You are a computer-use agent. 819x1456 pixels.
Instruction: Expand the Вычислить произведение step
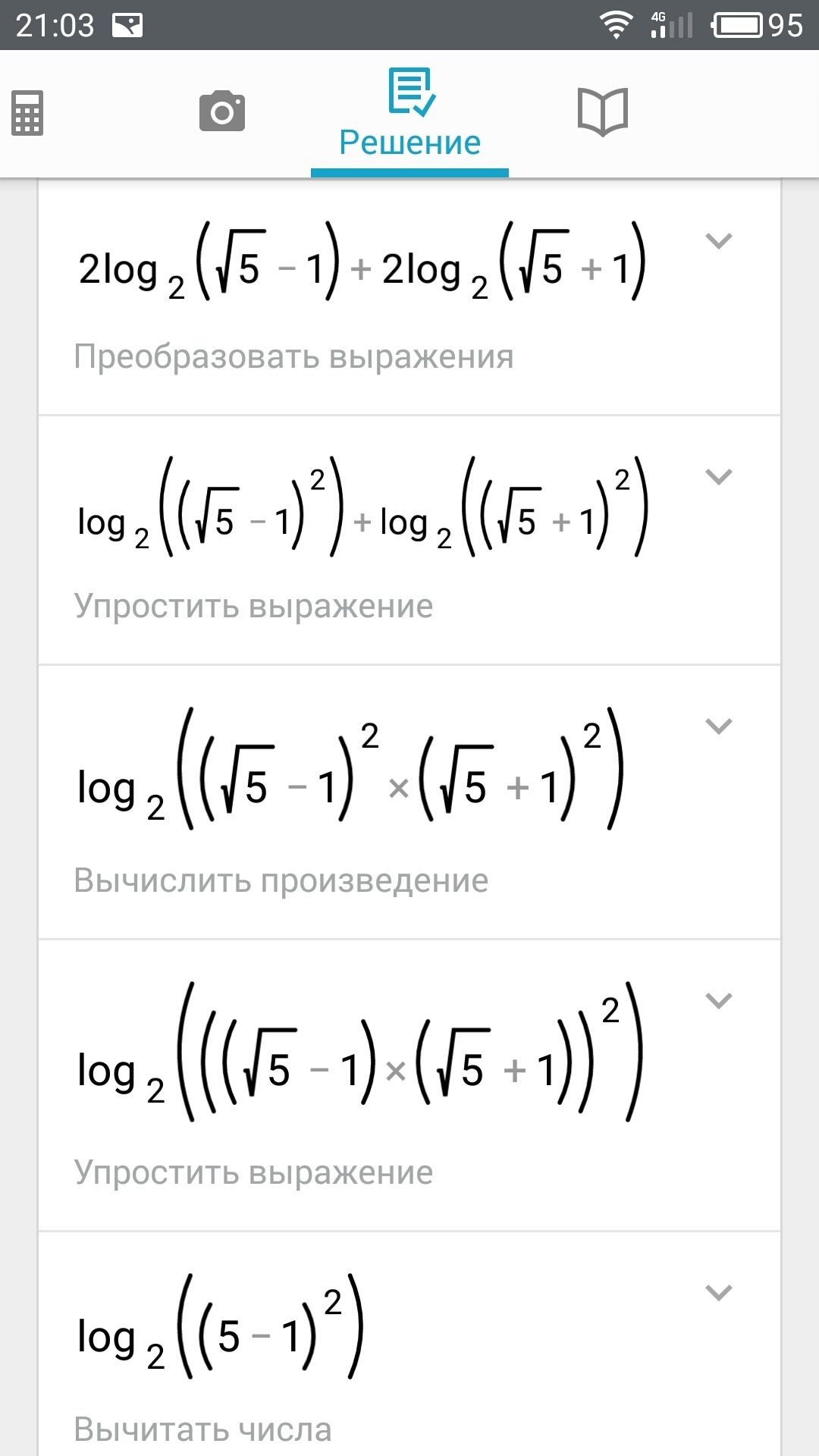pyautogui.click(x=718, y=726)
